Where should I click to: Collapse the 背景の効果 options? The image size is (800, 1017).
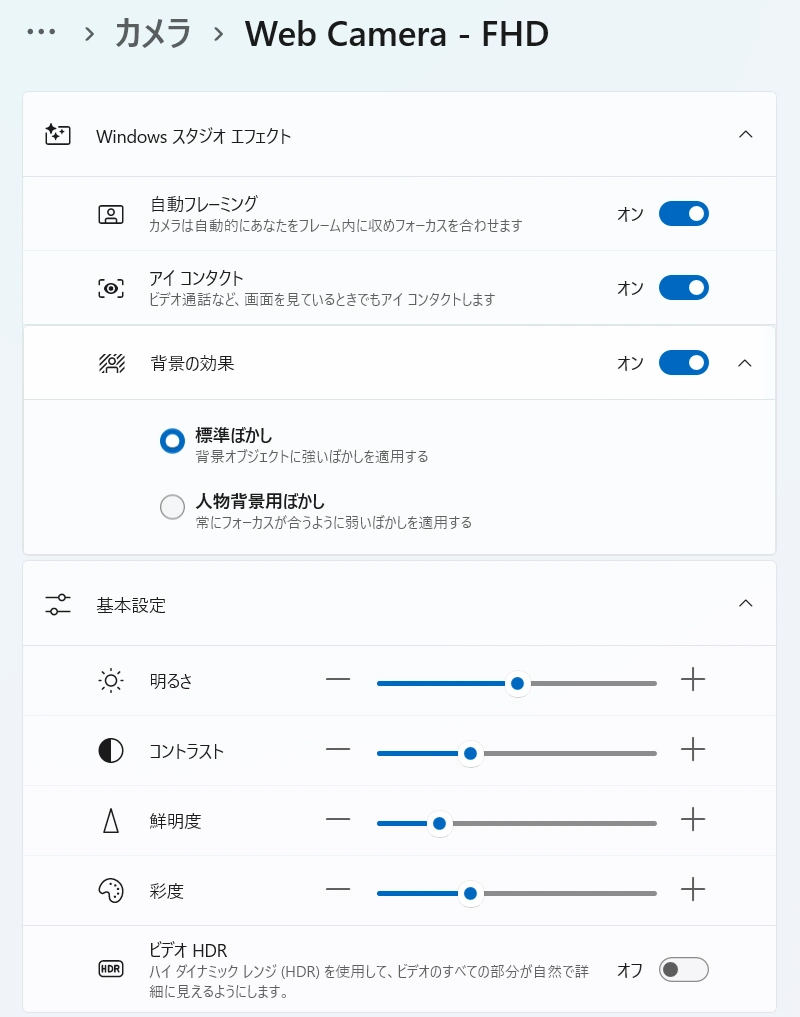click(745, 362)
